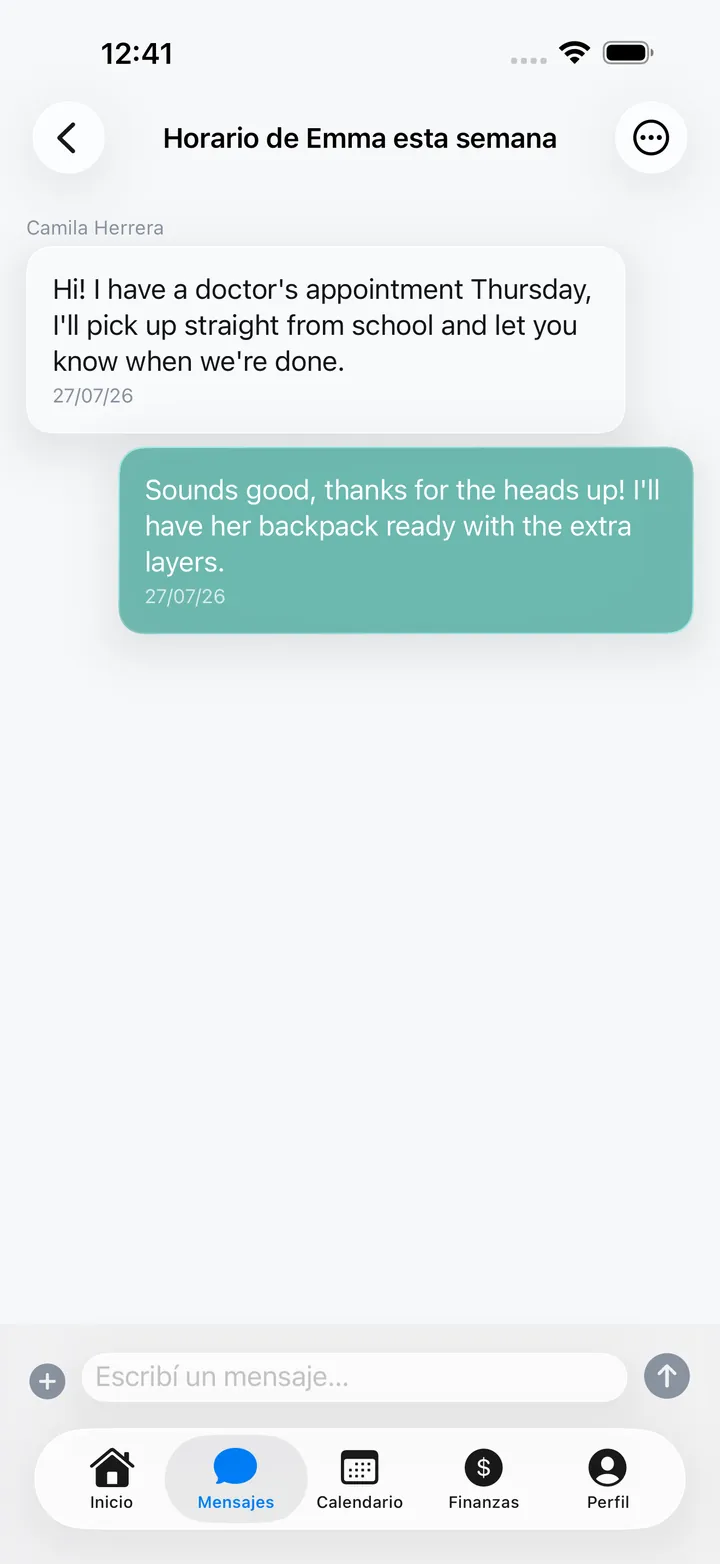720x1564 pixels.
Task: Focus the Escribí un mensaje field
Action: [x=354, y=1377]
